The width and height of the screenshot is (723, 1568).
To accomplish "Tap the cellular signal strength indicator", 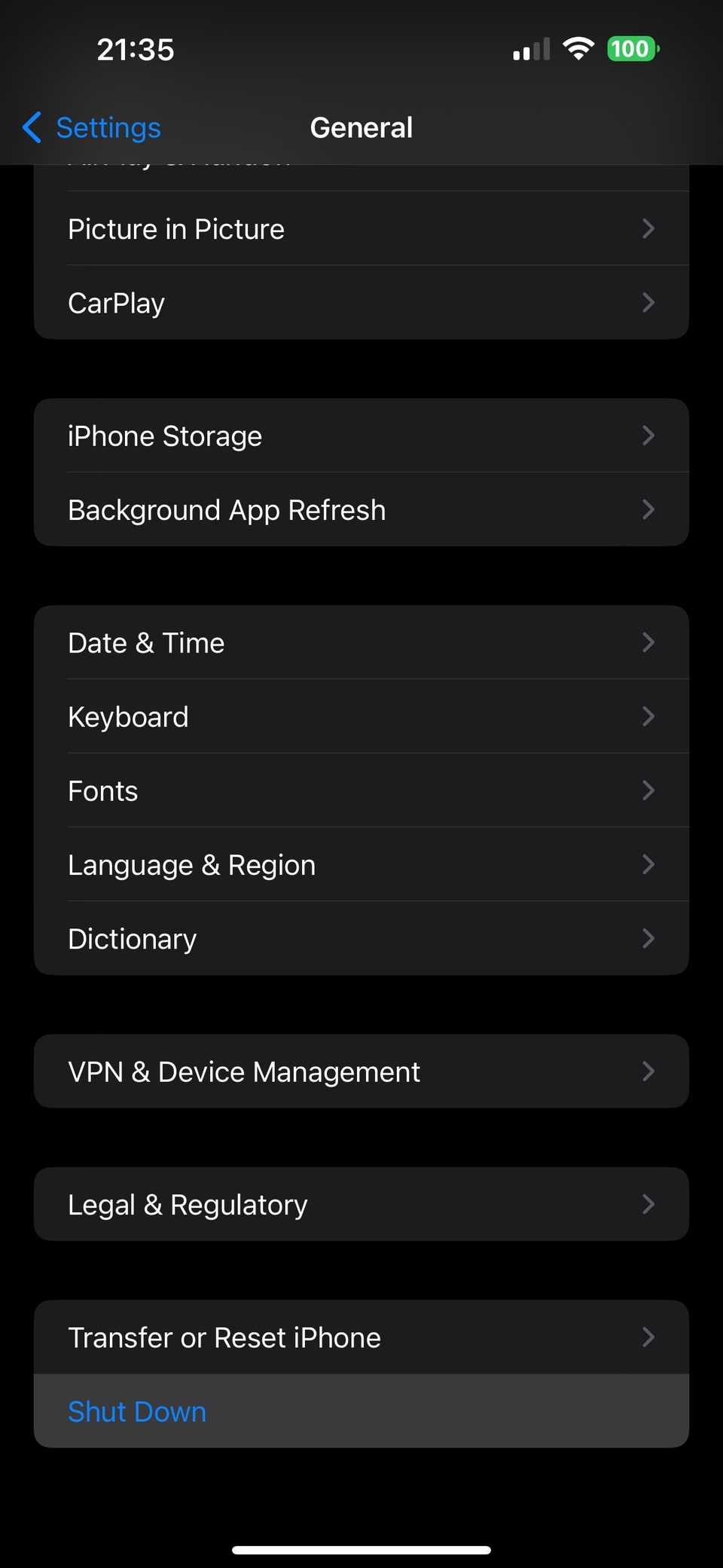I will tap(529, 48).
